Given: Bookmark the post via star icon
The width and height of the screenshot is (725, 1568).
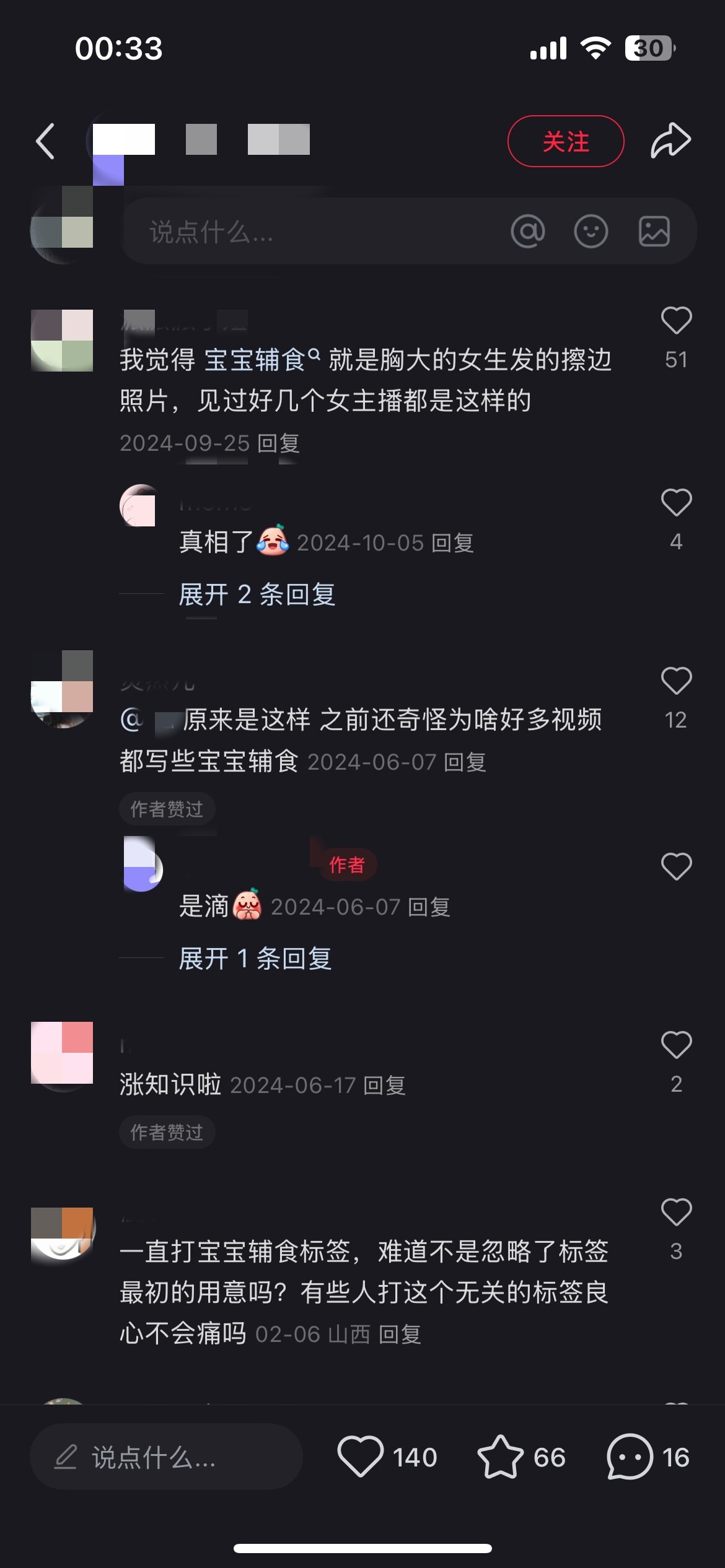Looking at the screenshot, I should 501,1457.
